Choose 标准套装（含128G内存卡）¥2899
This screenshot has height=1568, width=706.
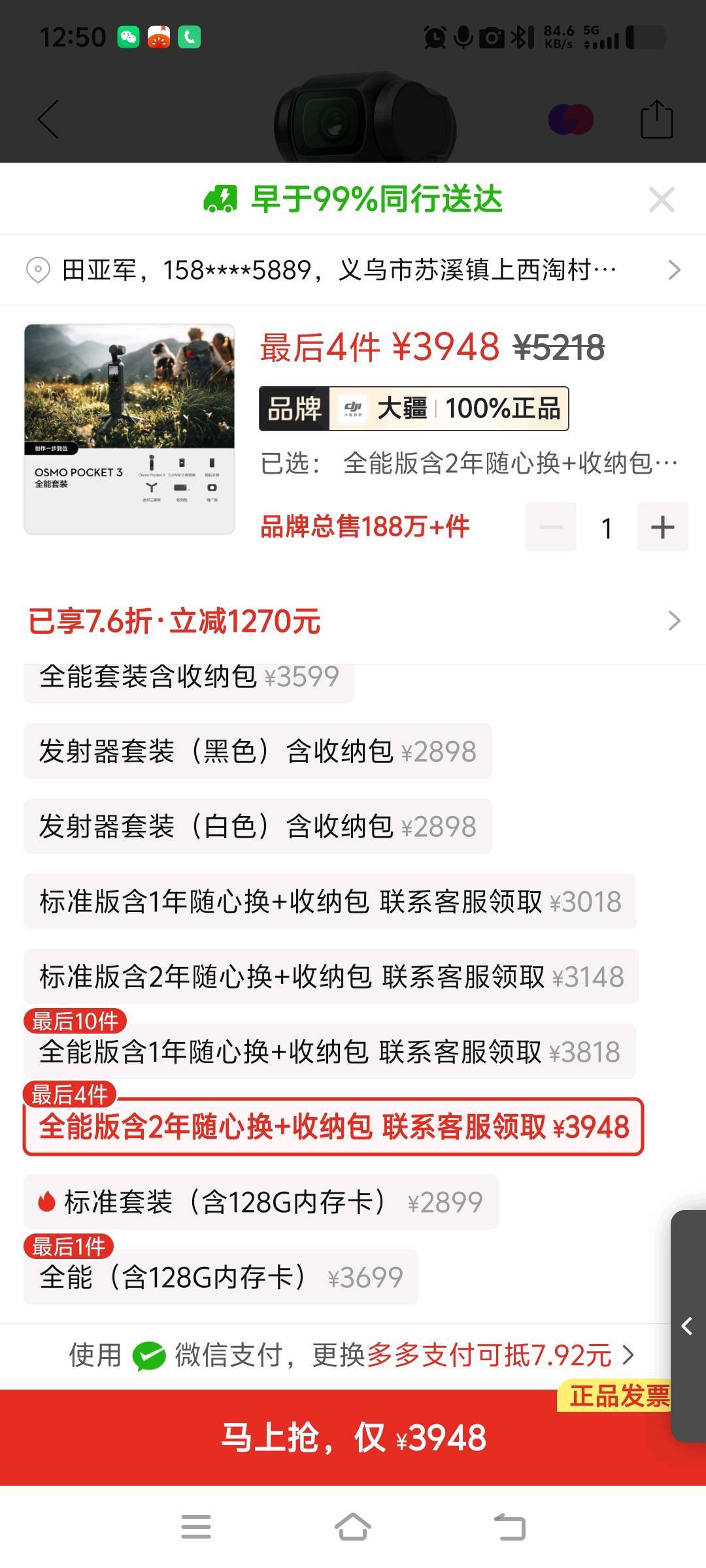(x=261, y=1202)
